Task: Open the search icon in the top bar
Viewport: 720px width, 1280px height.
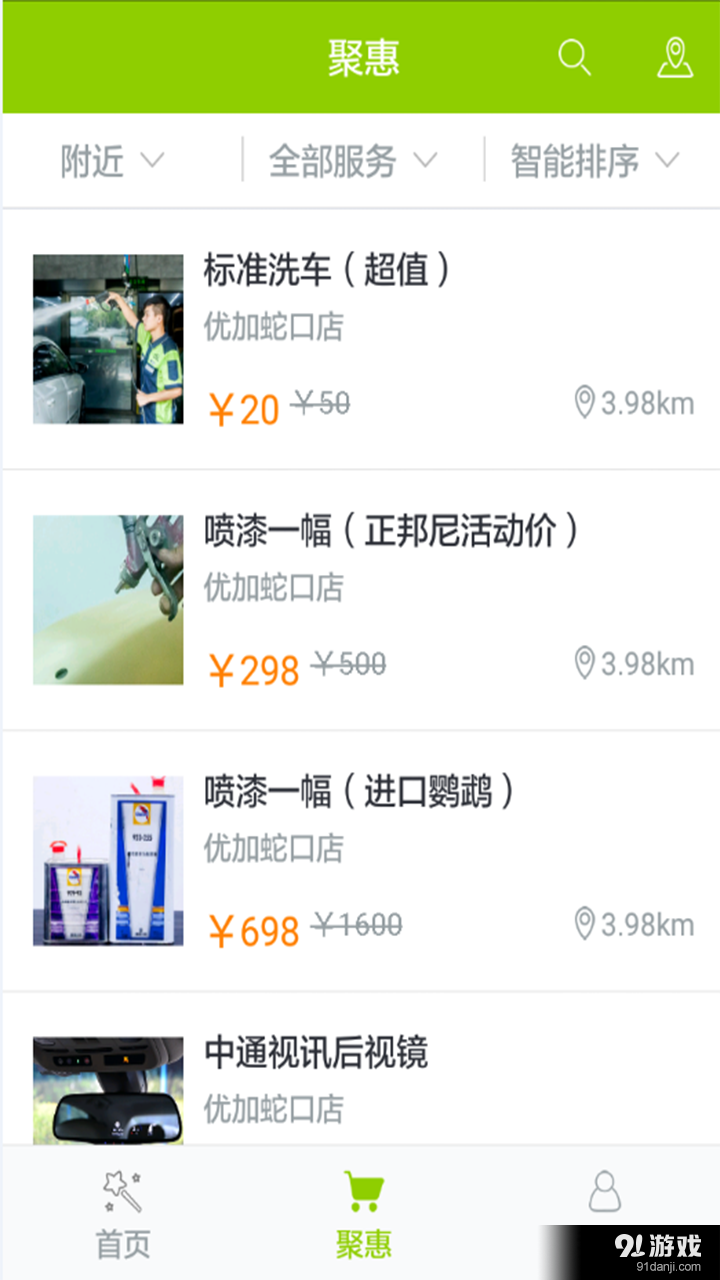Action: coord(575,58)
